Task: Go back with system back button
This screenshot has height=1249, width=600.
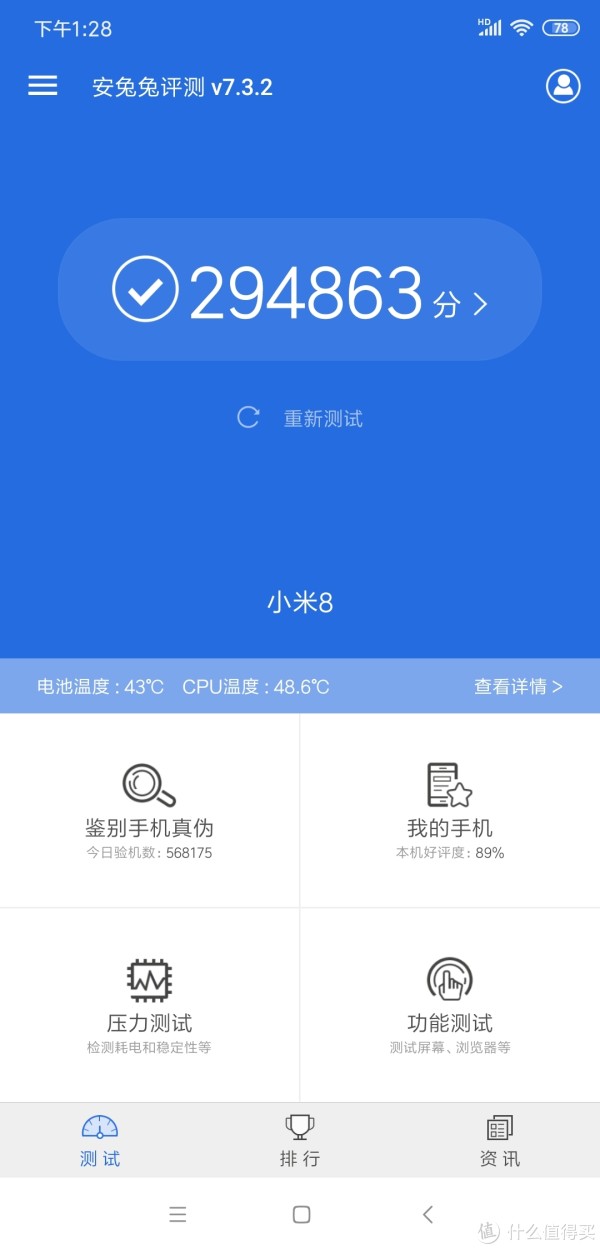Action: click(428, 1214)
